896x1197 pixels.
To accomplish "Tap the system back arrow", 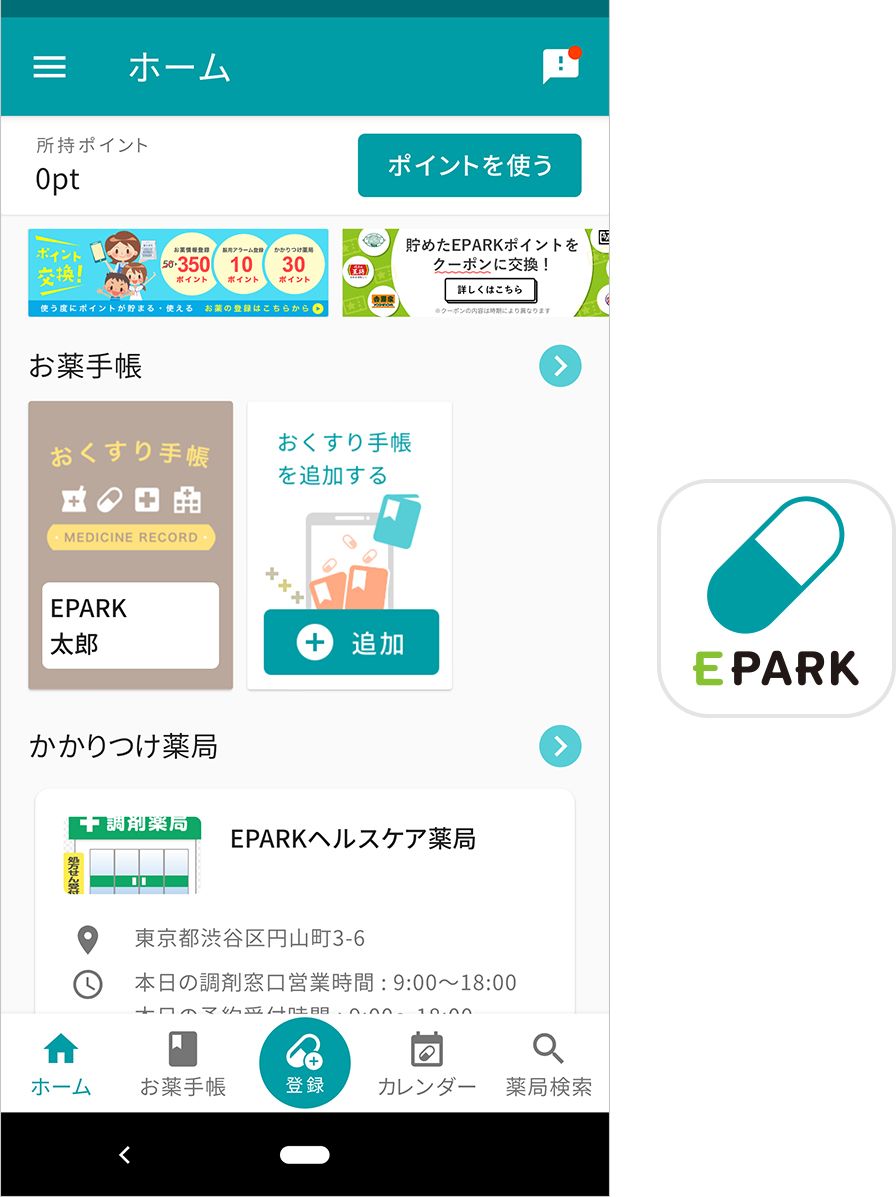I will click(x=125, y=1155).
